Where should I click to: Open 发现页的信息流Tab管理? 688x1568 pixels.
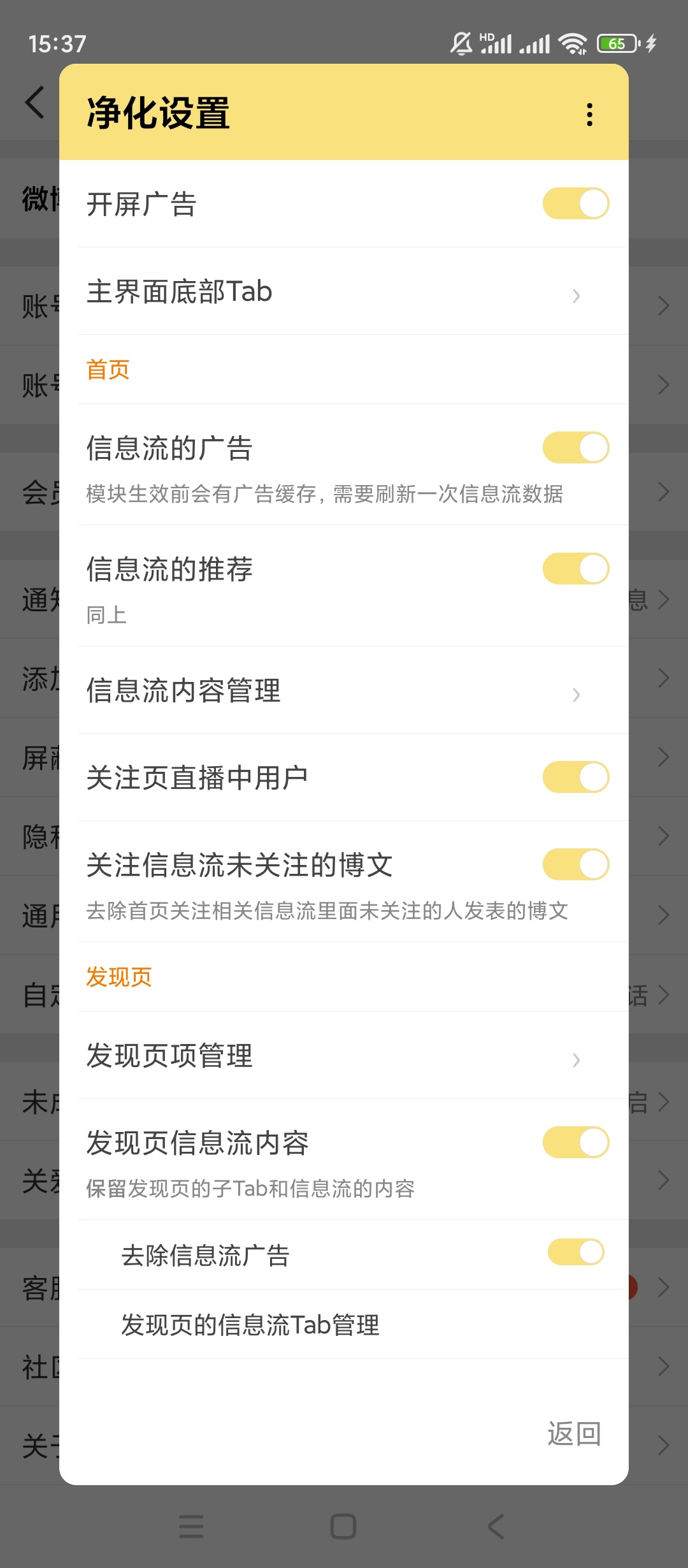344,1325
